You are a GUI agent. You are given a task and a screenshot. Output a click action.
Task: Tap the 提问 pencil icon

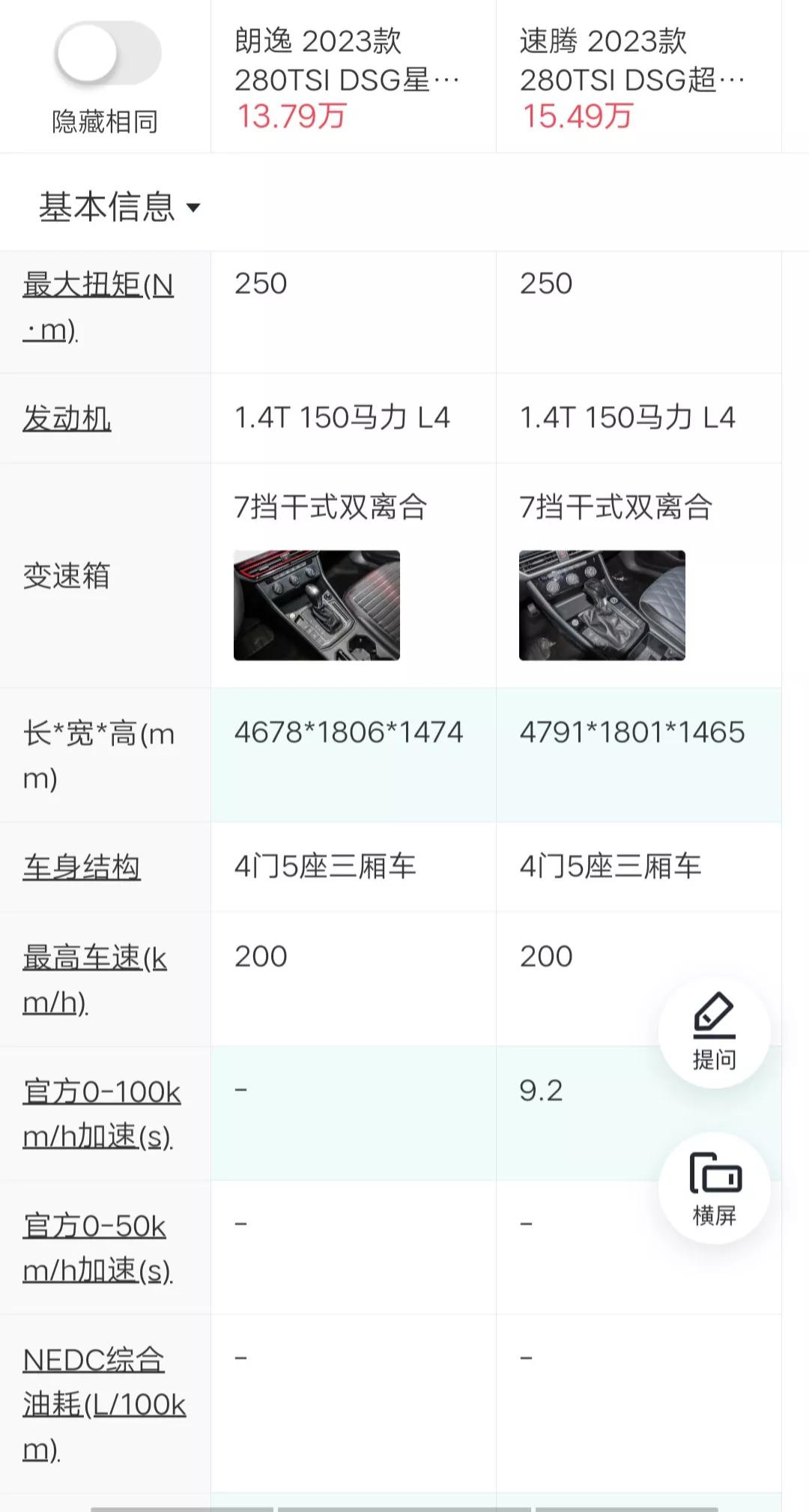pyautogui.click(x=714, y=1032)
